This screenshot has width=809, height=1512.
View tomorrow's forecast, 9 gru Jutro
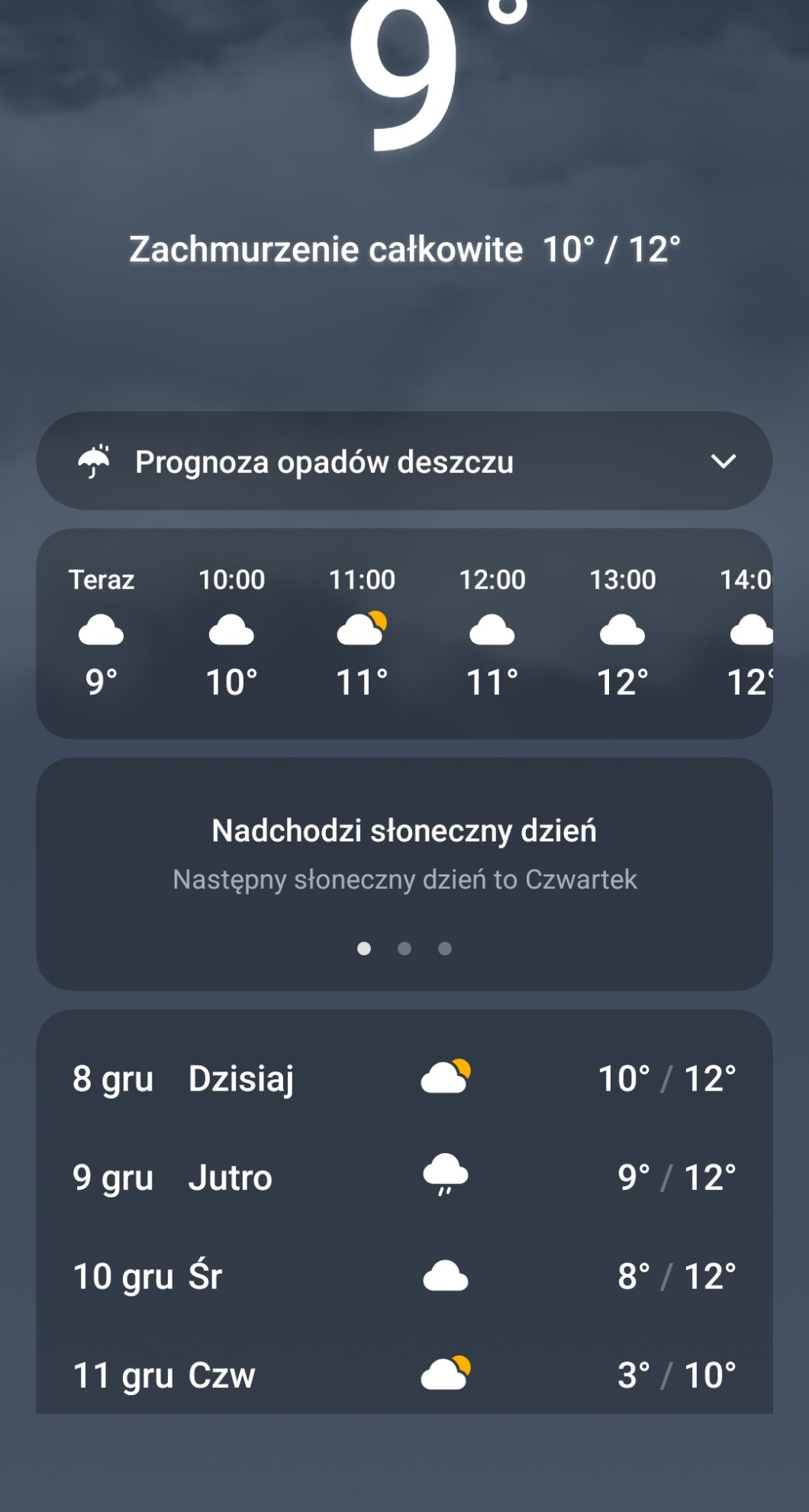click(404, 1178)
